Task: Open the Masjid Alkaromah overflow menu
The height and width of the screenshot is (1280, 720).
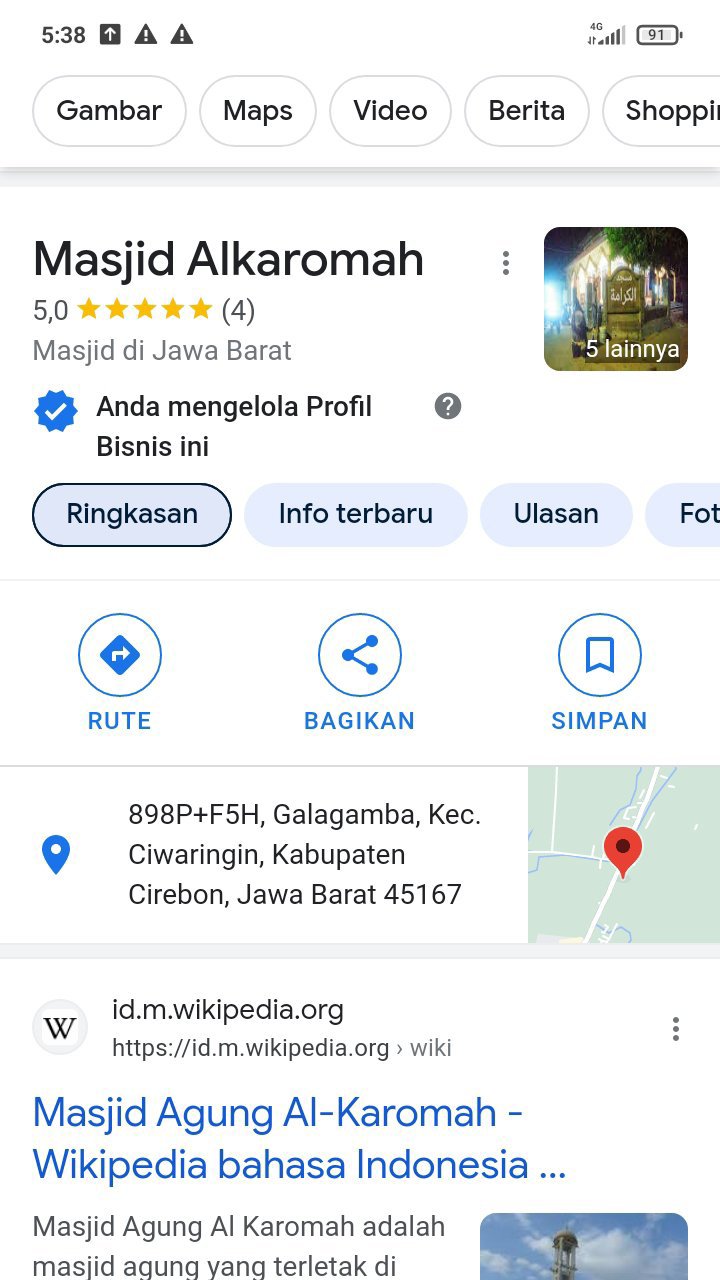Action: (x=506, y=263)
